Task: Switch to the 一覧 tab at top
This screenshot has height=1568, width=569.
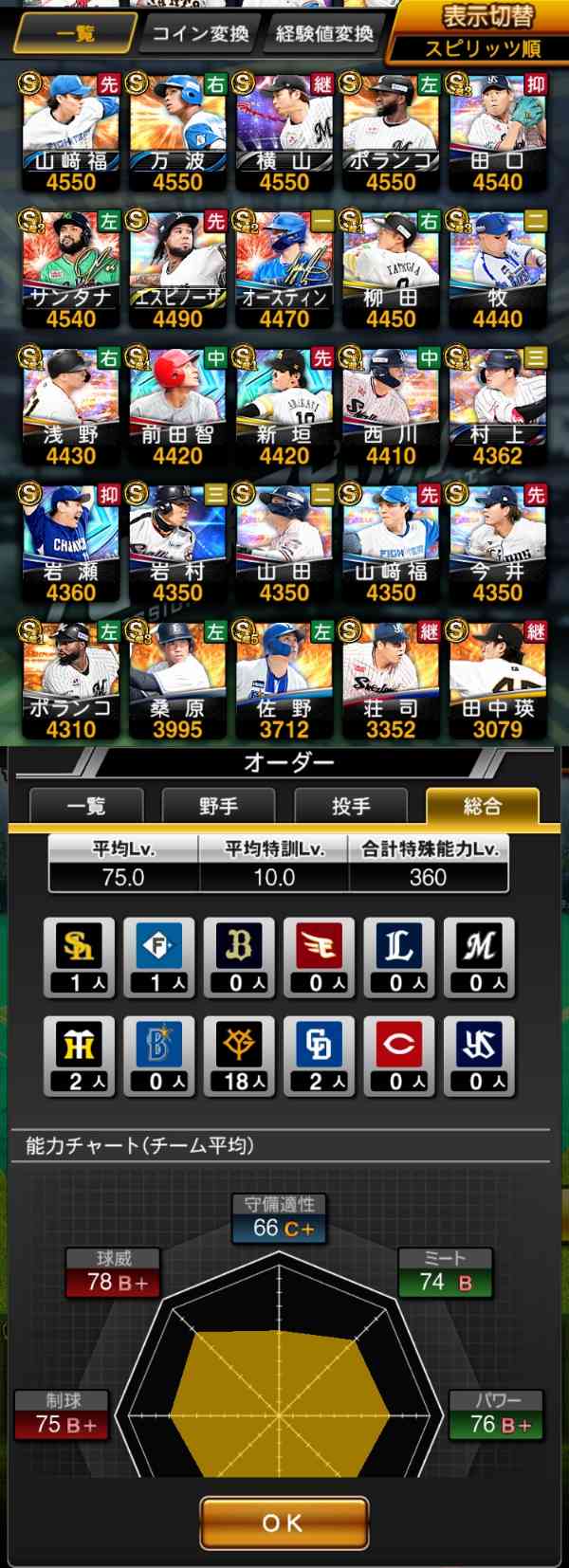Action: (x=75, y=34)
